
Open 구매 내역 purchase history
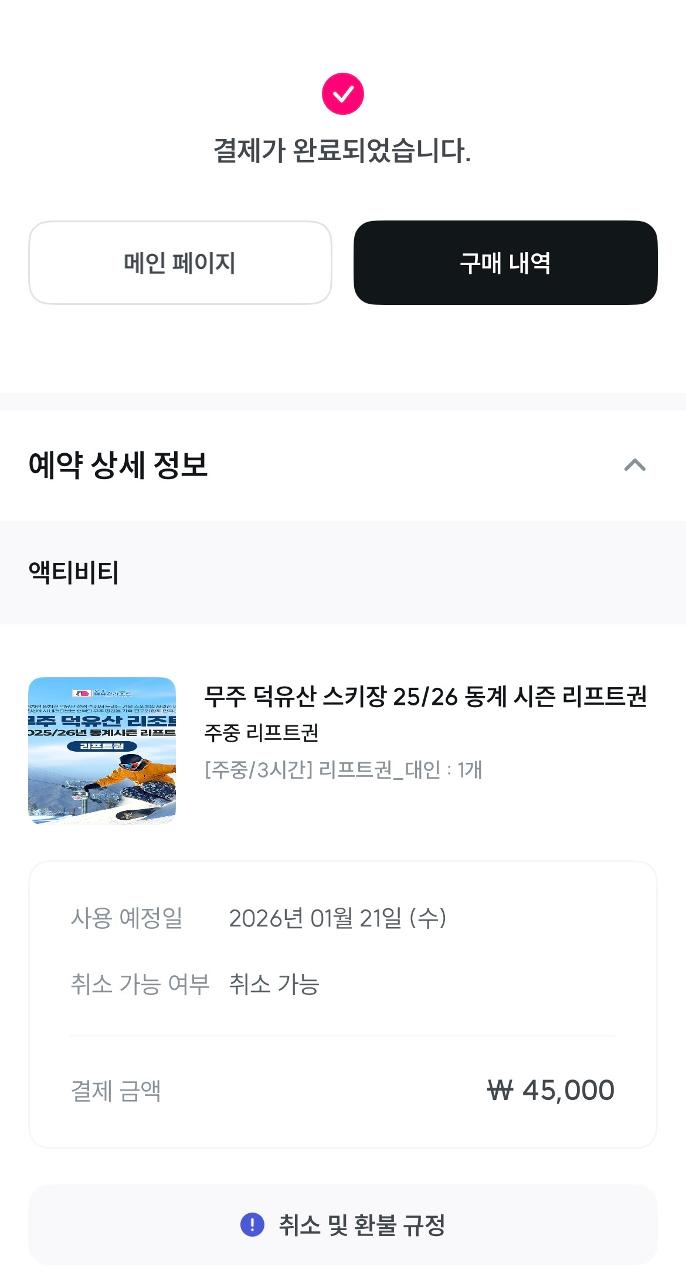point(505,263)
